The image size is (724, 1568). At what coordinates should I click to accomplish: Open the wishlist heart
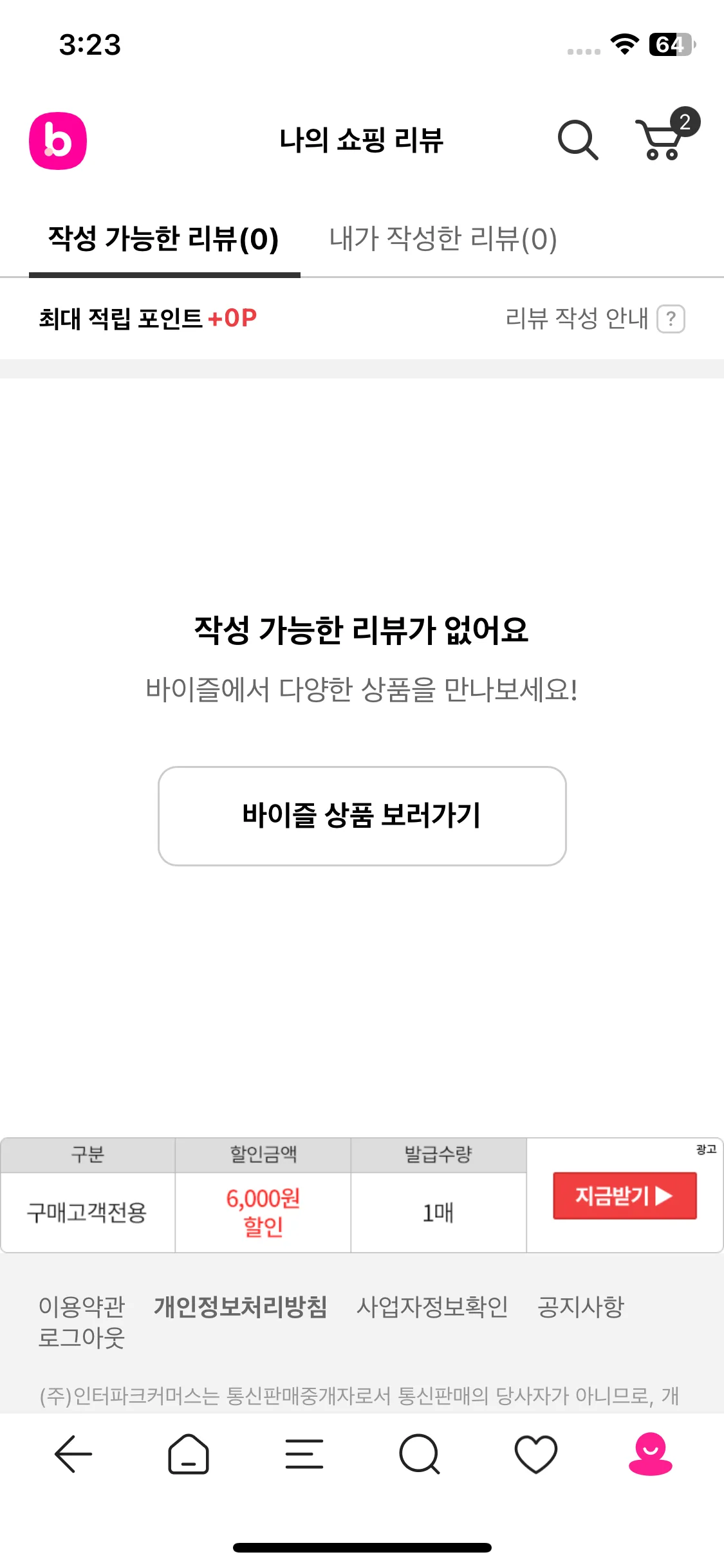tap(535, 1454)
